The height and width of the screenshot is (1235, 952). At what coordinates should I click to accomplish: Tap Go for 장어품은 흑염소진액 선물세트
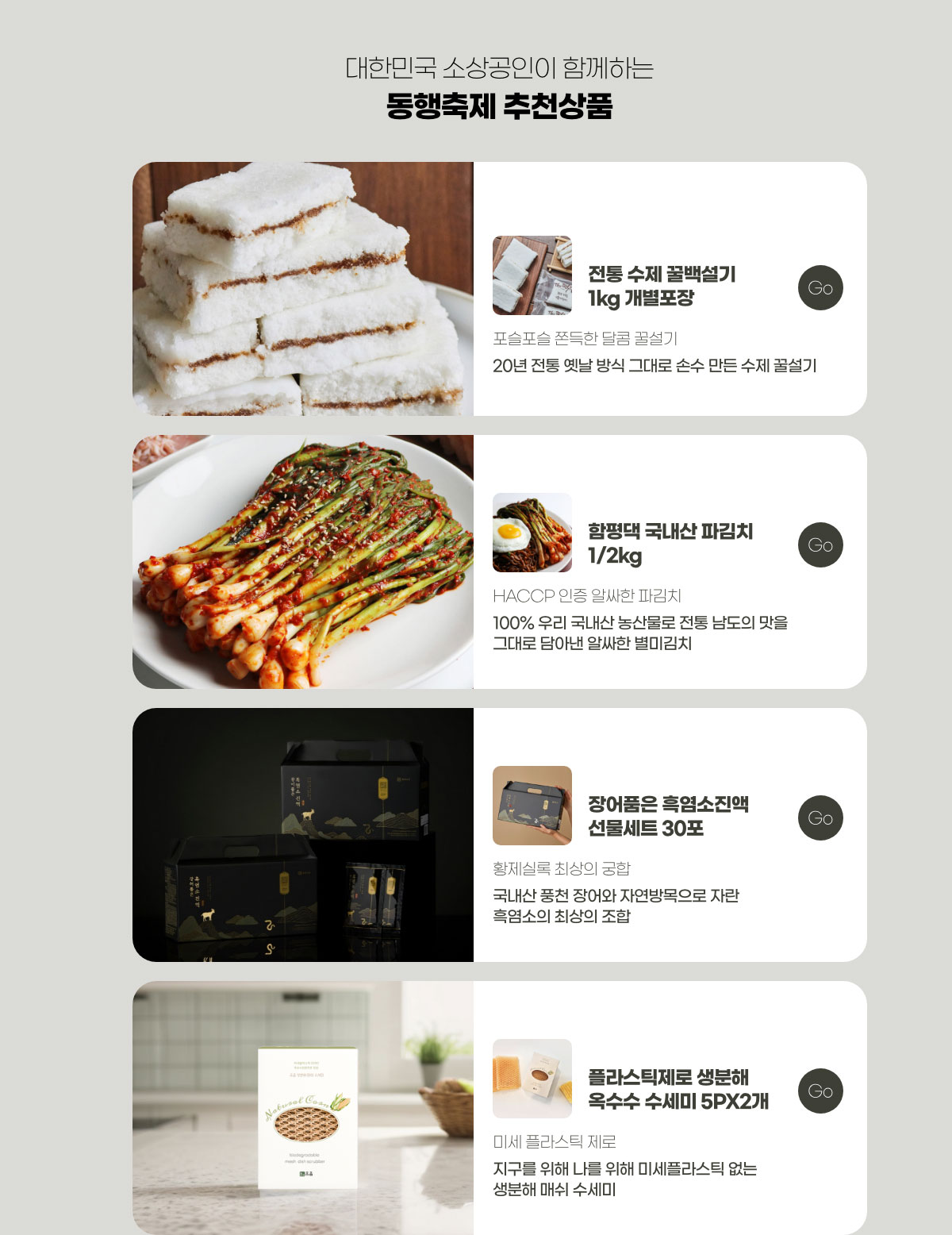[820, 818]
